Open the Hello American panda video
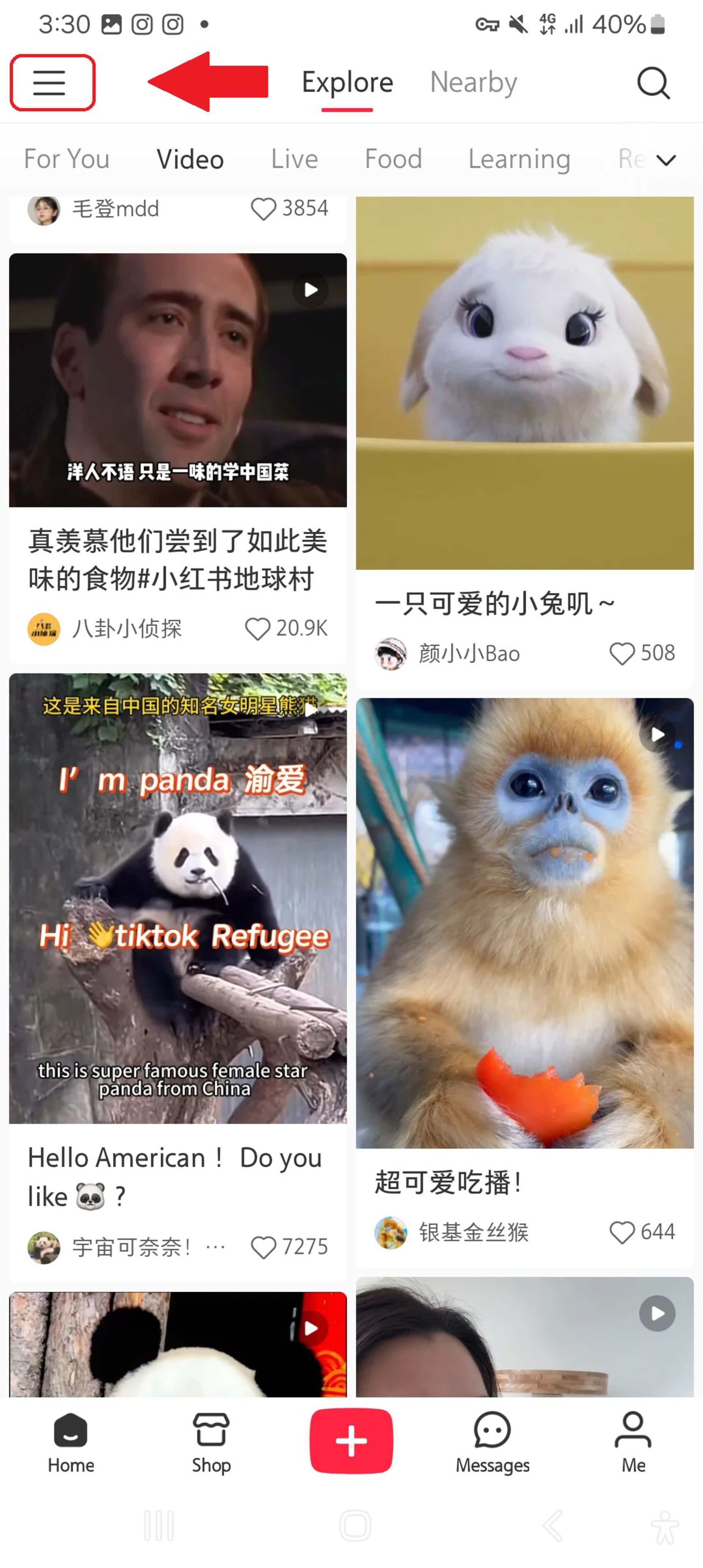 coord(178,898)
